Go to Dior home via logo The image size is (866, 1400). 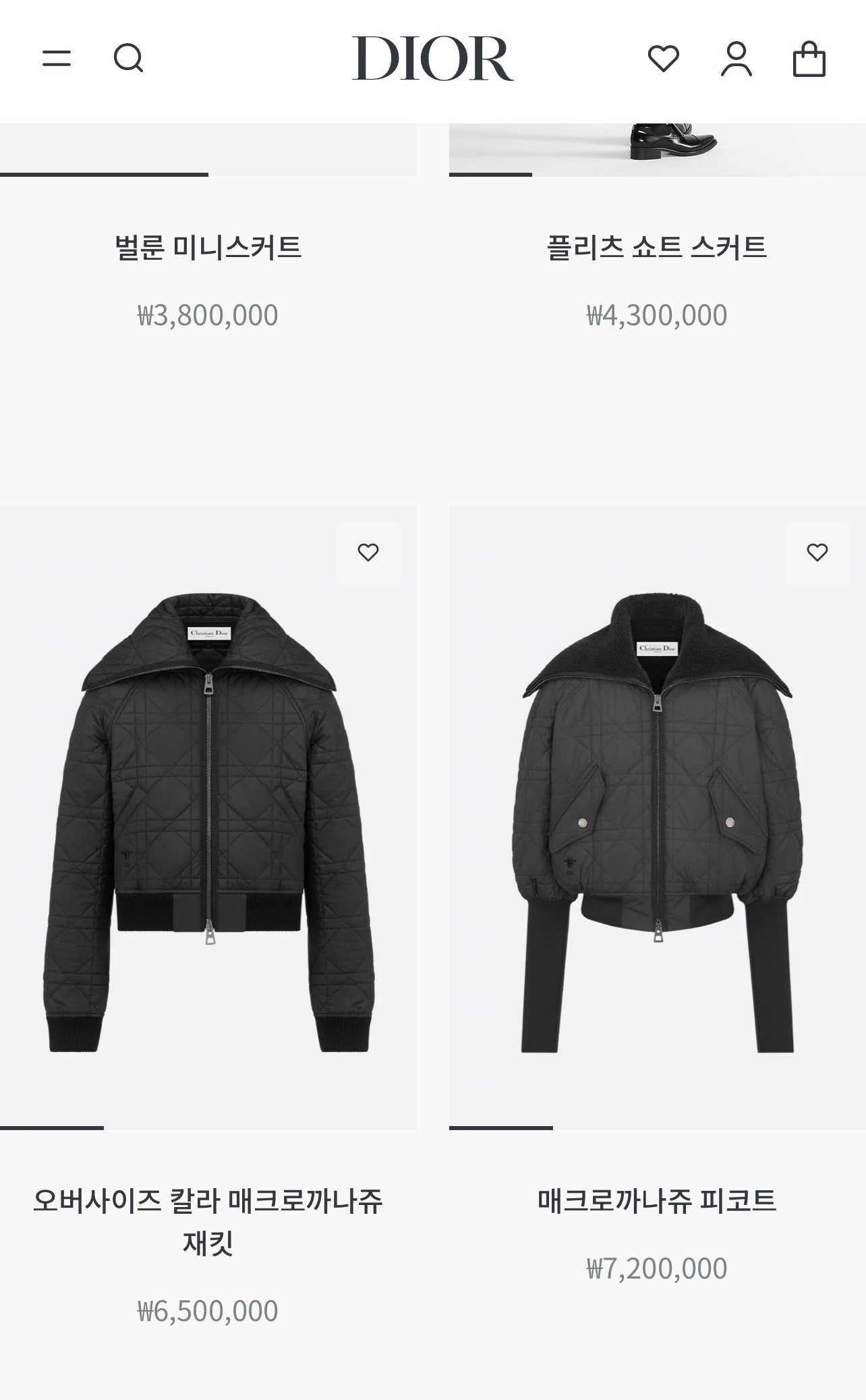point(432,59)
